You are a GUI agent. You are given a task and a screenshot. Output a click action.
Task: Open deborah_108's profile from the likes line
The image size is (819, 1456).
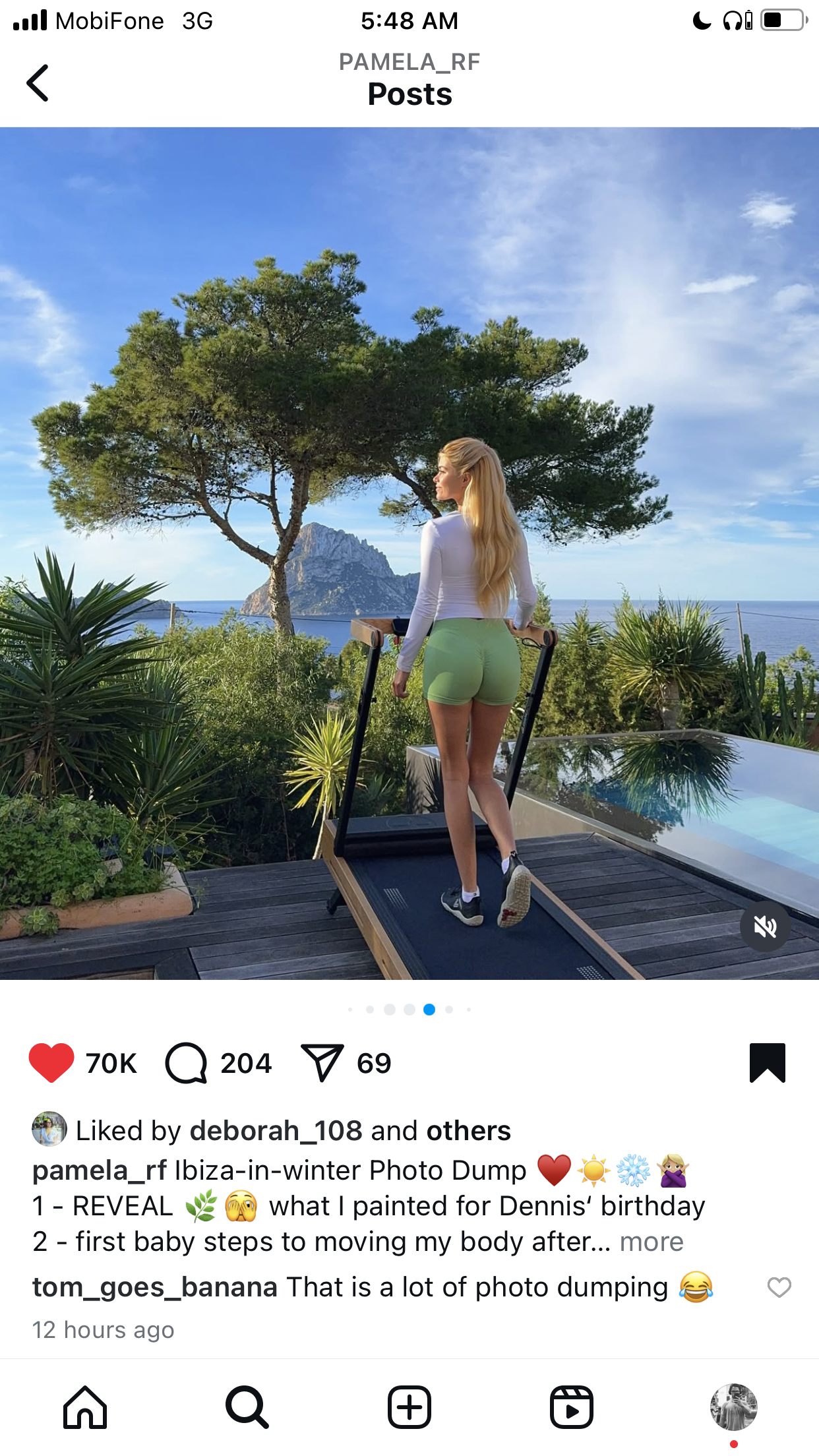pyautogui.click(x=276, y=1130)
